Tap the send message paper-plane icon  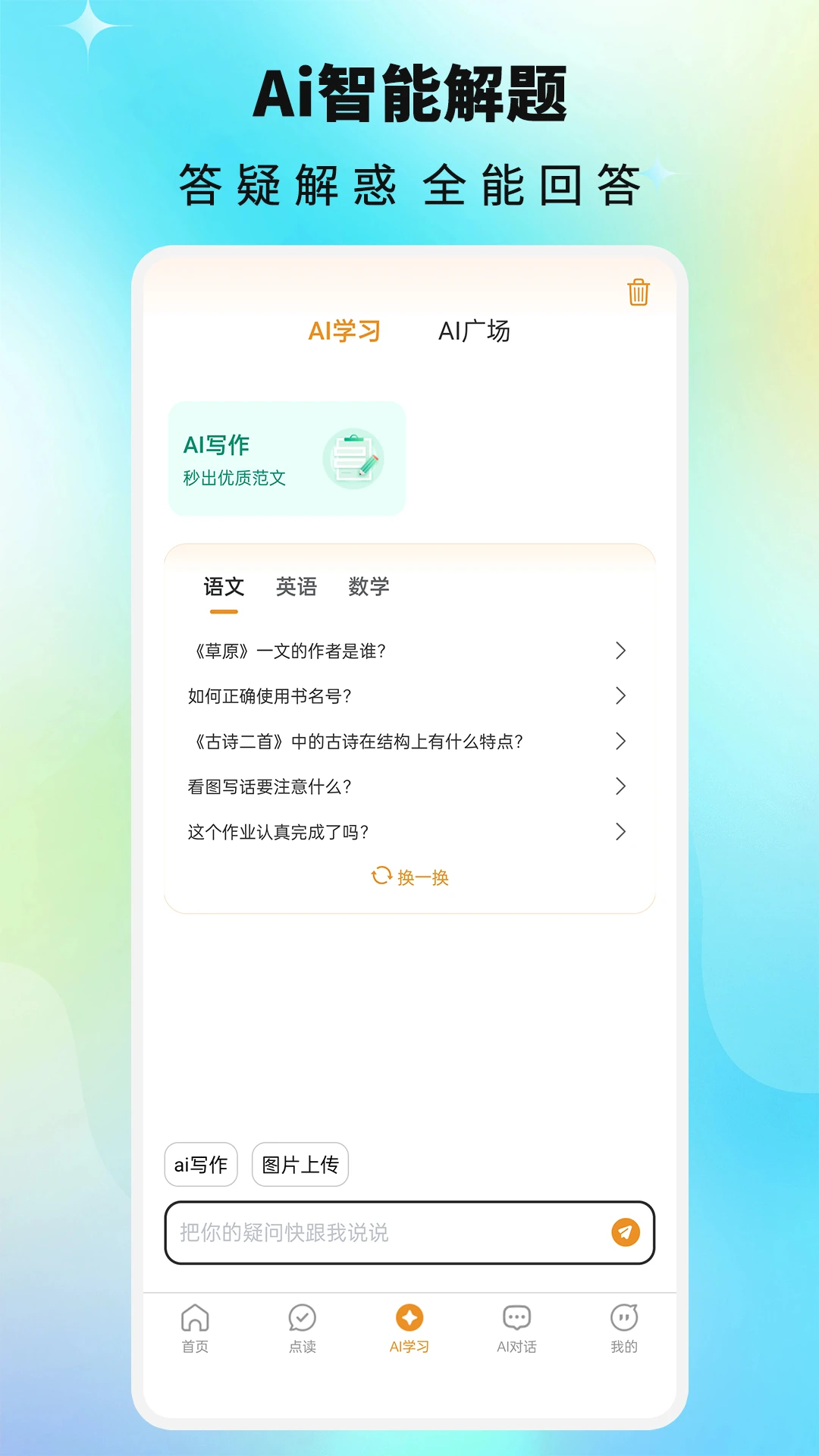click(624, 1232)
